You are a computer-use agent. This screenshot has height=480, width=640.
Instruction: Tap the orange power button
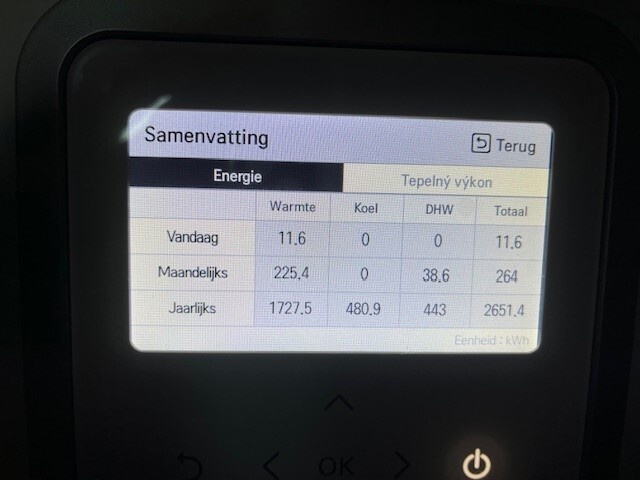(477, 463)
